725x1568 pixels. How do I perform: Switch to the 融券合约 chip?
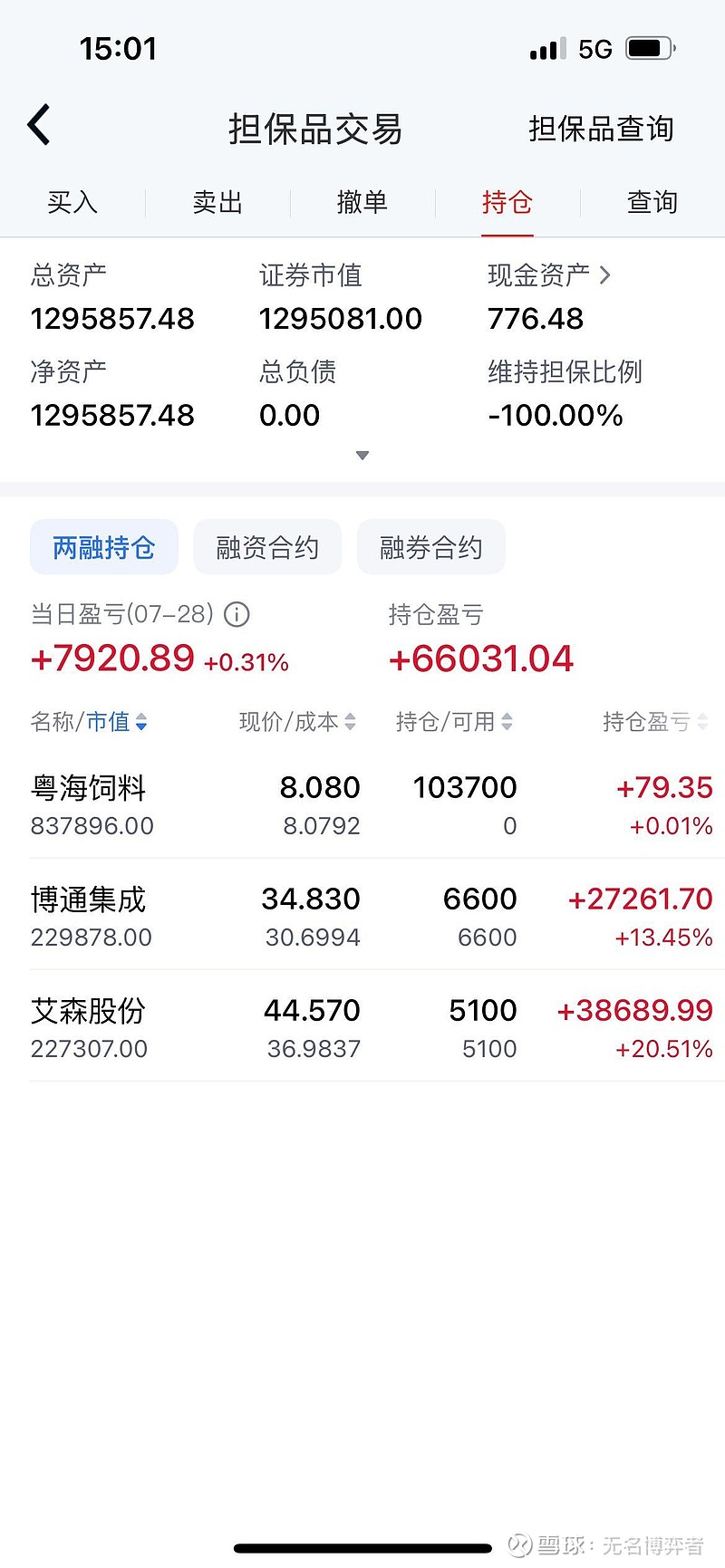point(430,547)
